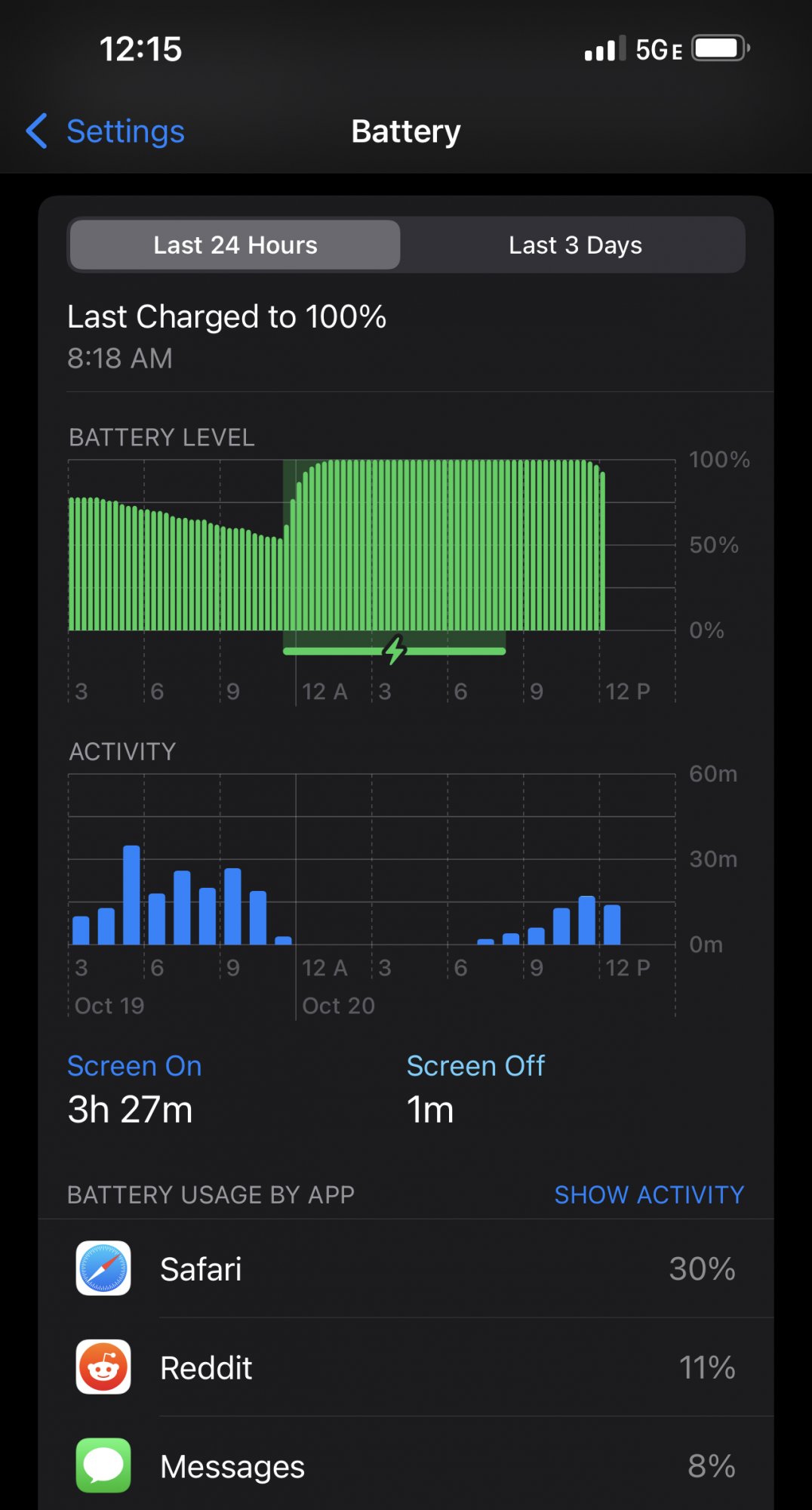
Task: Open Safari battery usage row
Action: click(x=406, y=1268)
